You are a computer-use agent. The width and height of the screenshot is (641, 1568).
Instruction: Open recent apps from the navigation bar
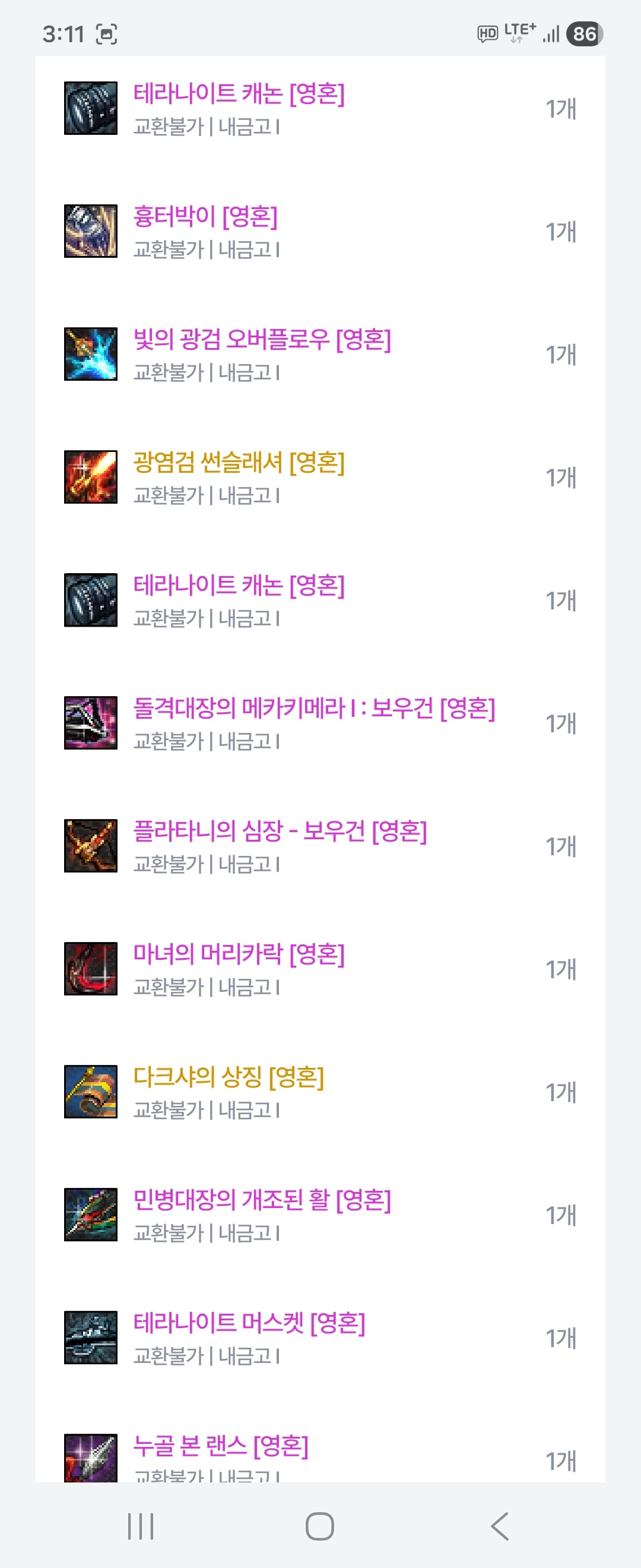(141, 1526)
